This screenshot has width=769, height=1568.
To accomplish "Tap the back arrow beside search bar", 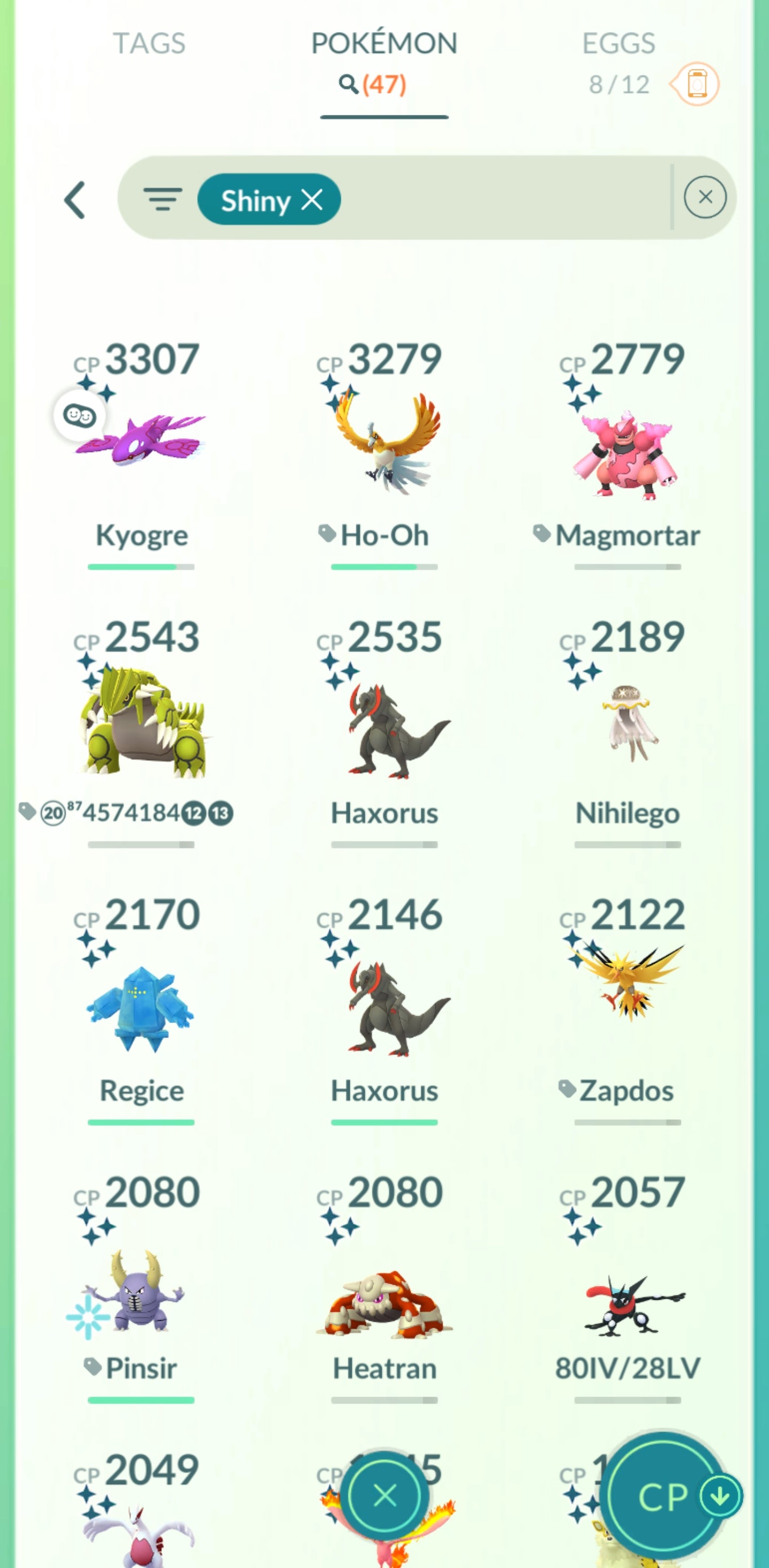I will [75, 200].
